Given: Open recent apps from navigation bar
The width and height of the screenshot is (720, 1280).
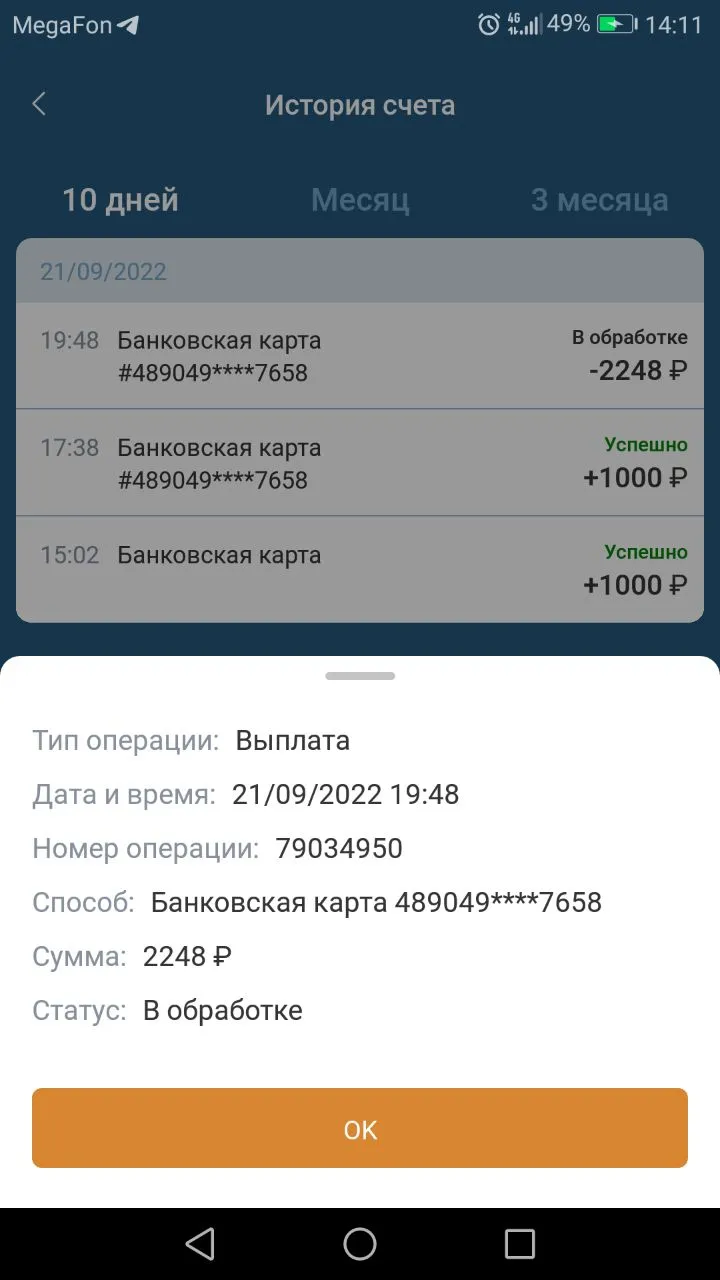Looking at the screenshot, I should pos(520,1244).
